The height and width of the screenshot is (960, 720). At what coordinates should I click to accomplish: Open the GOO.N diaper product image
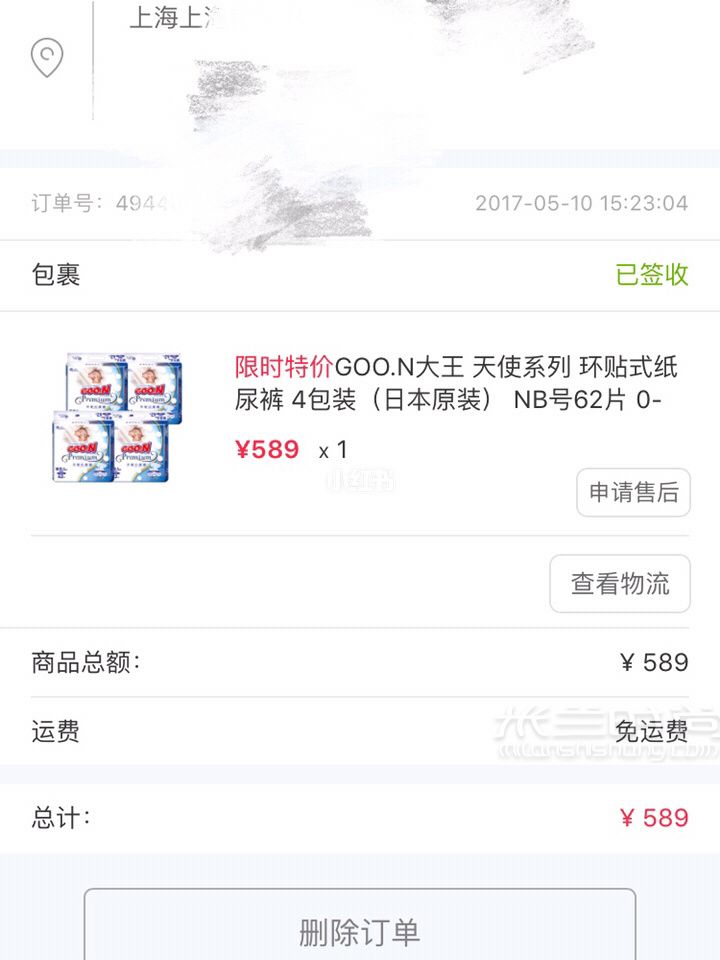(110, 416)
